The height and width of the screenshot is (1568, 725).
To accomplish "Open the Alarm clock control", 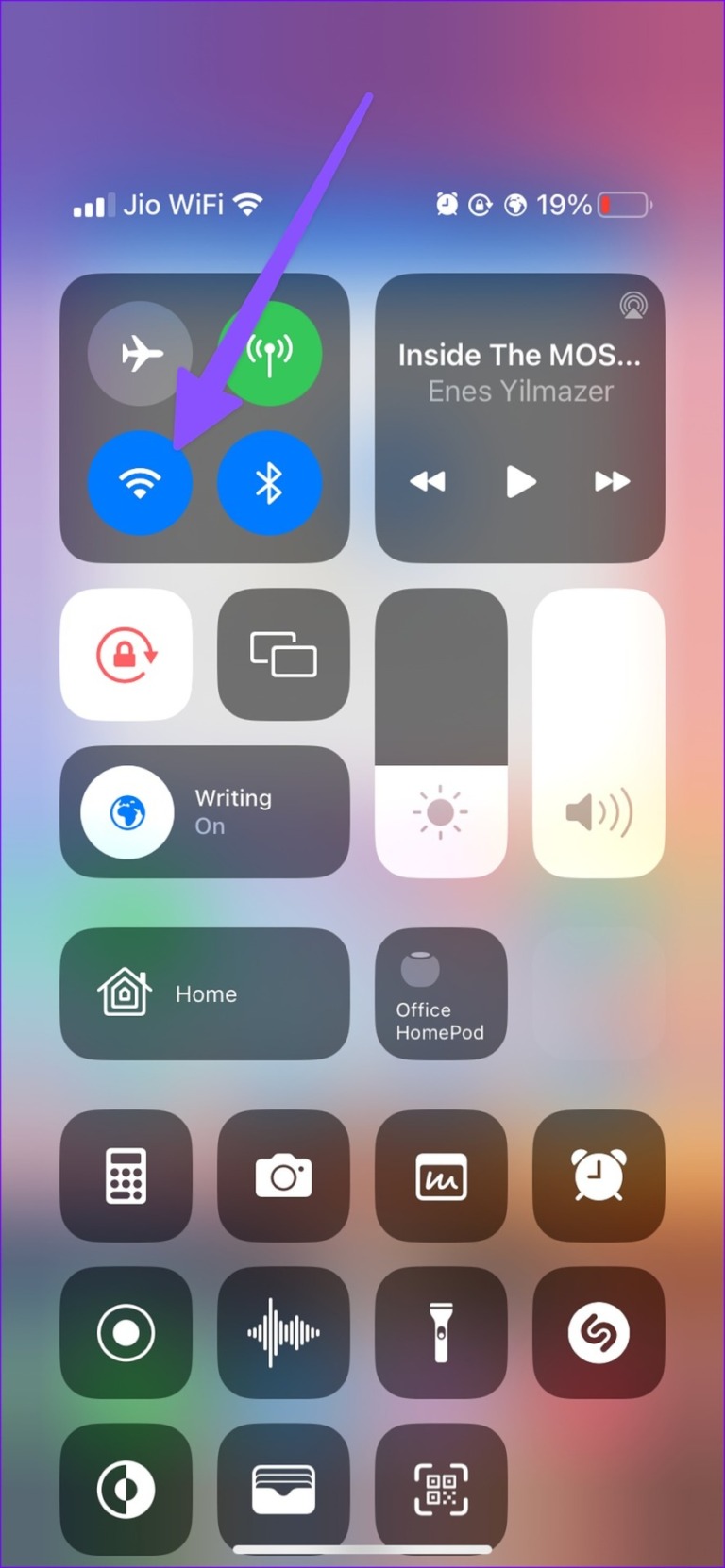I will (x=599, y=1176).
